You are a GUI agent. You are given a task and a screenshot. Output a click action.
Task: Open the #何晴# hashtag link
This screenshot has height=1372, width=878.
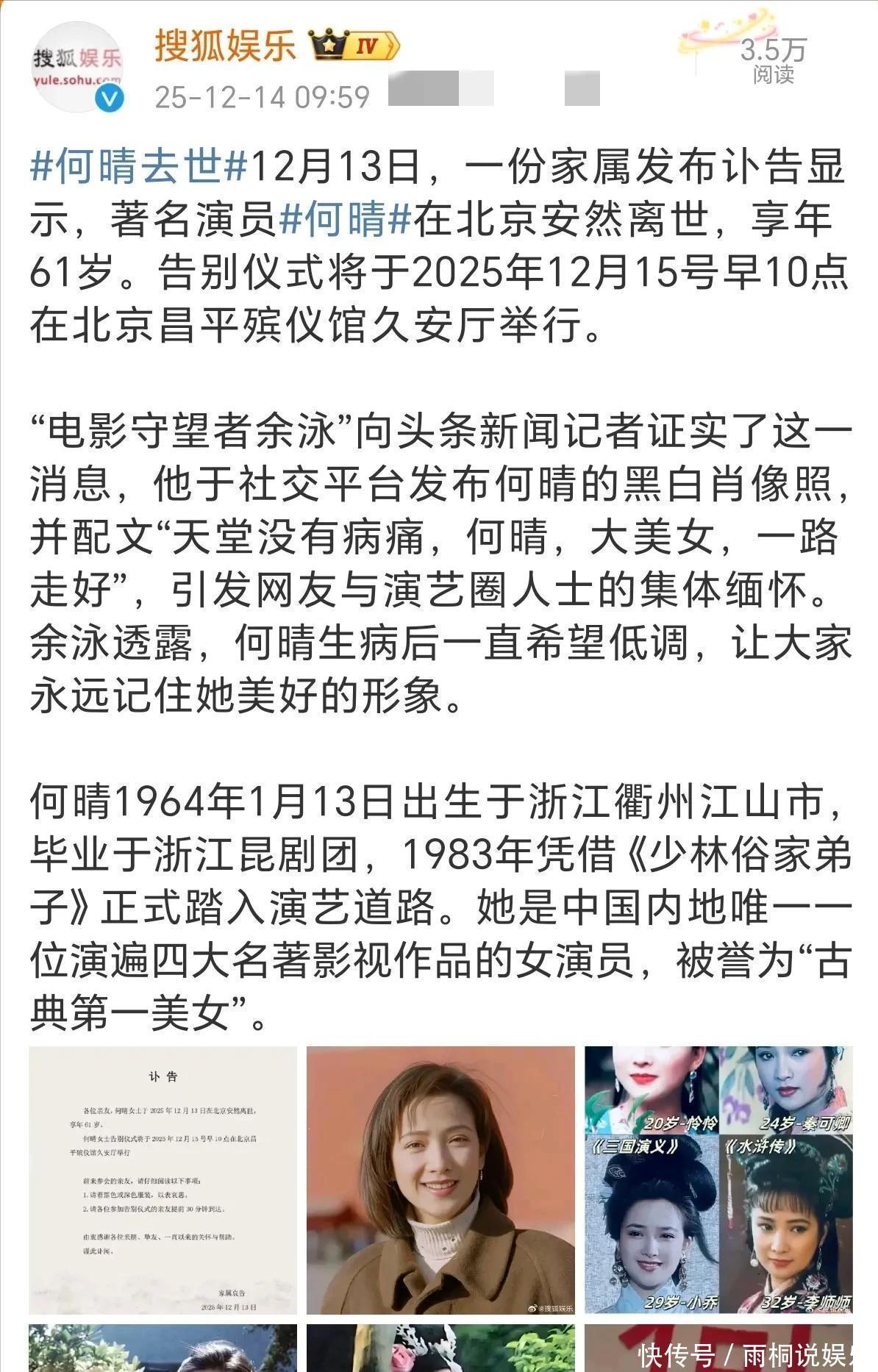[345, 218]
